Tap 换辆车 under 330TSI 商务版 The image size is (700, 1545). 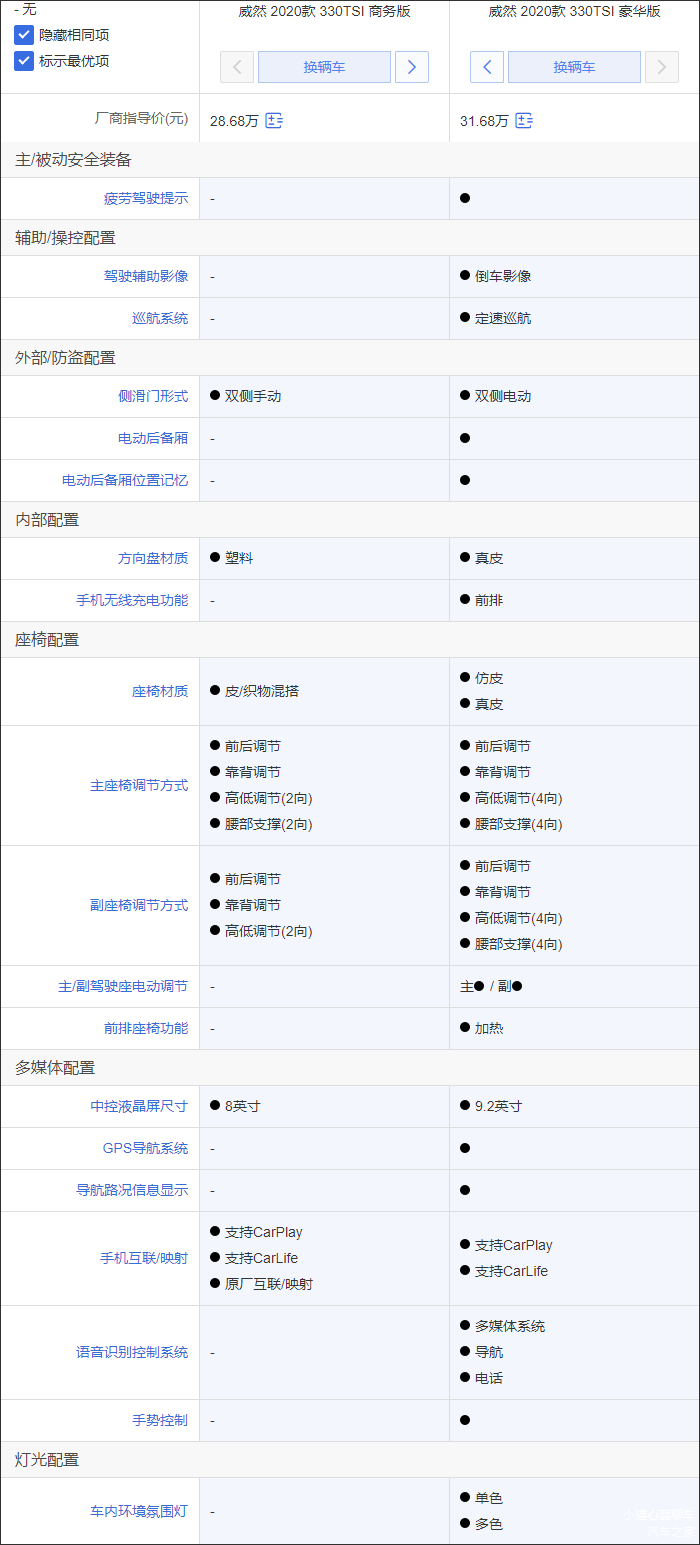pyautogui.click(x=324, y=67)
